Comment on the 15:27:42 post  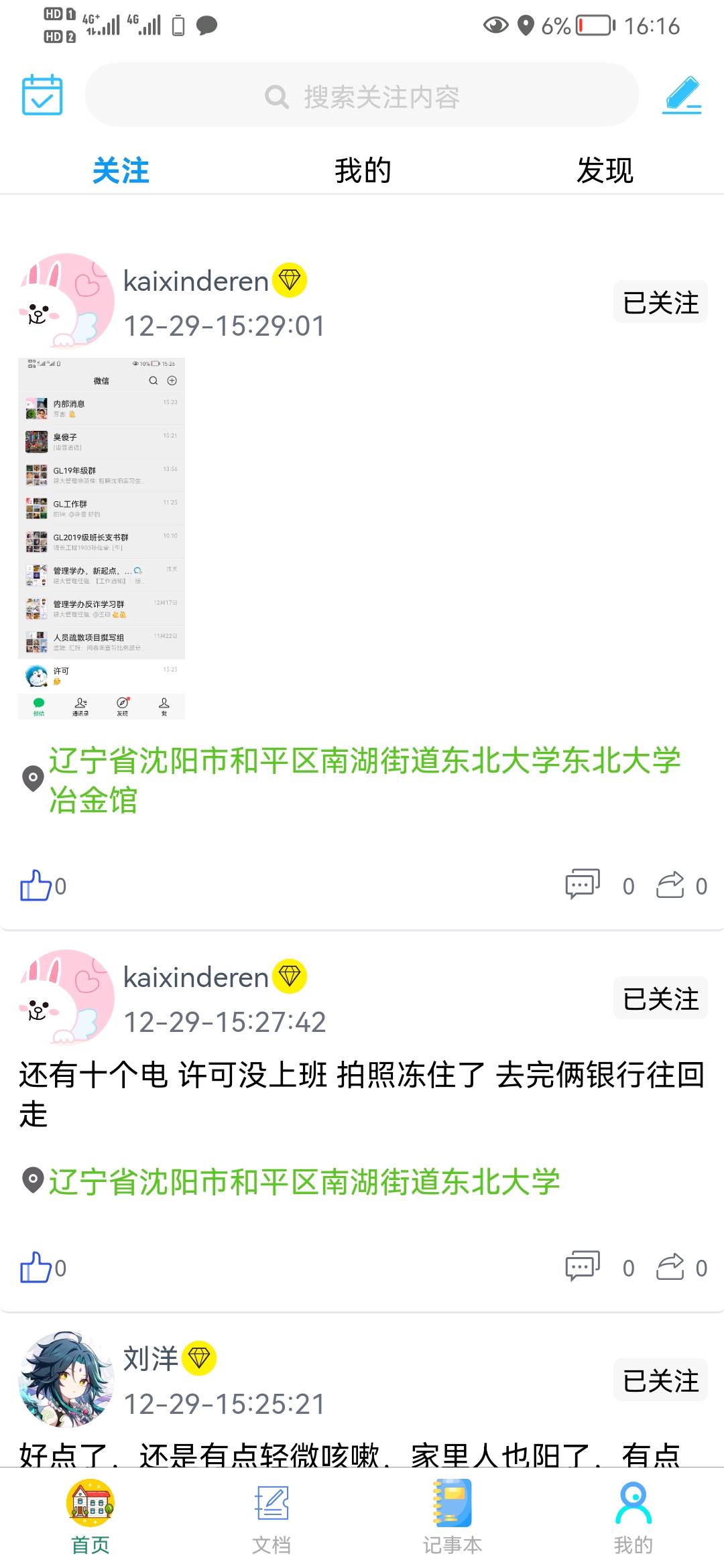[583, 1266]
